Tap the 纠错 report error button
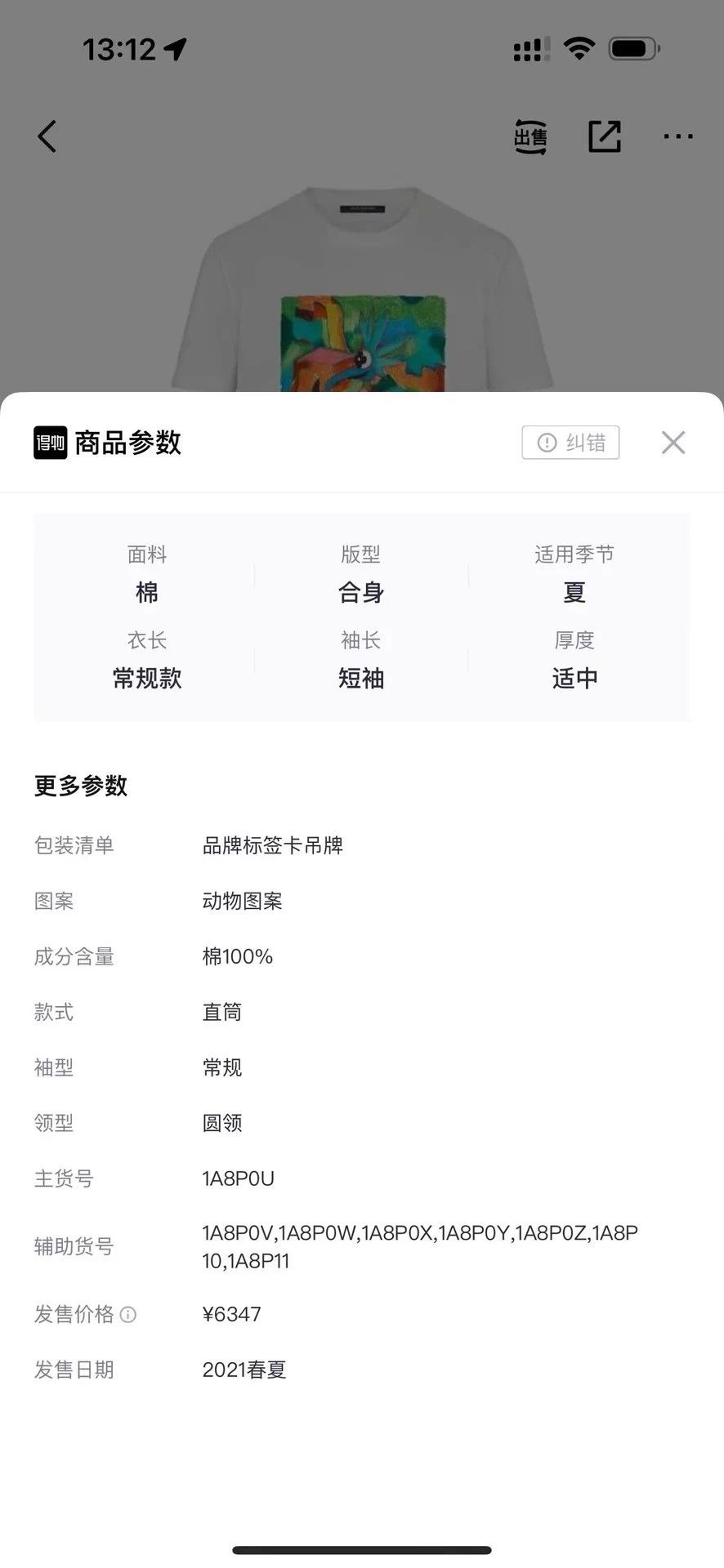Viewport: 724px width, 1568px height. 570,443
